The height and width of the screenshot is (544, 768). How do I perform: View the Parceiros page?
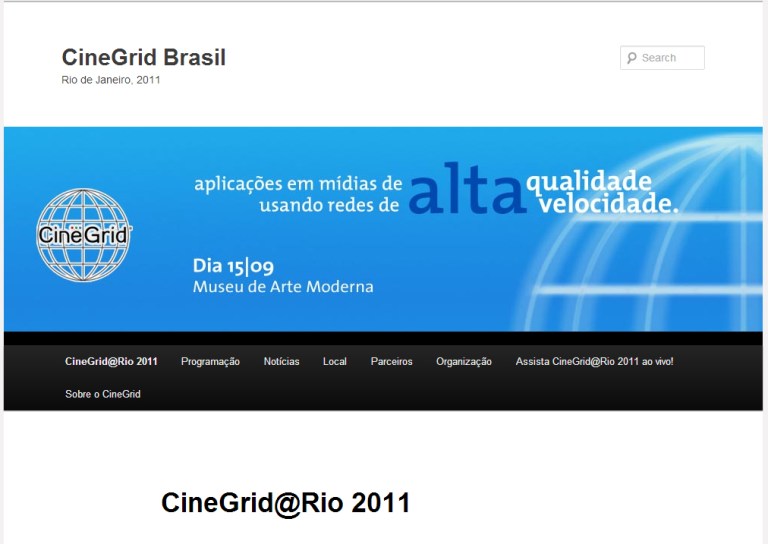(391, 361)
